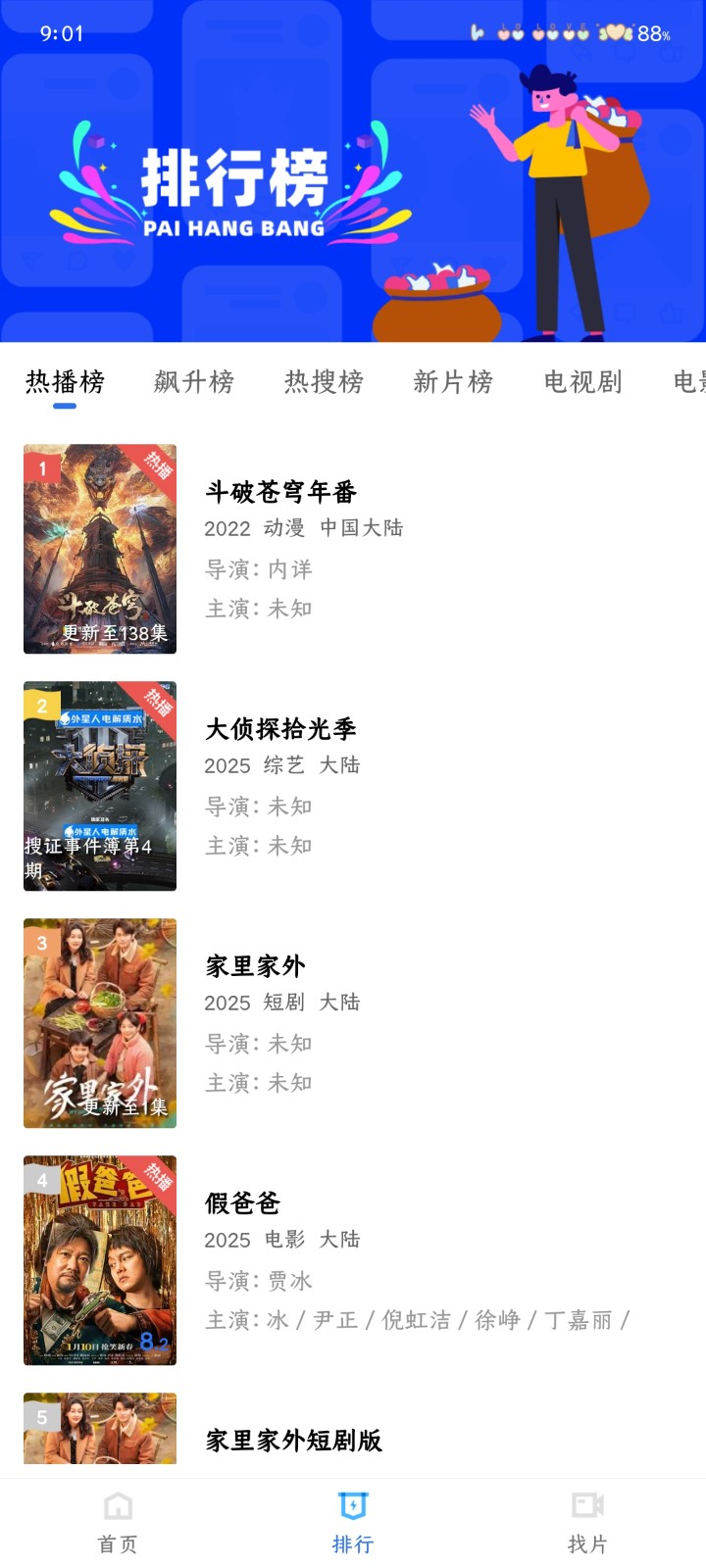View the 家里家外 短剧 entry
The width and height of the screenshot is (706, 1568).
(x=255, y=966)
